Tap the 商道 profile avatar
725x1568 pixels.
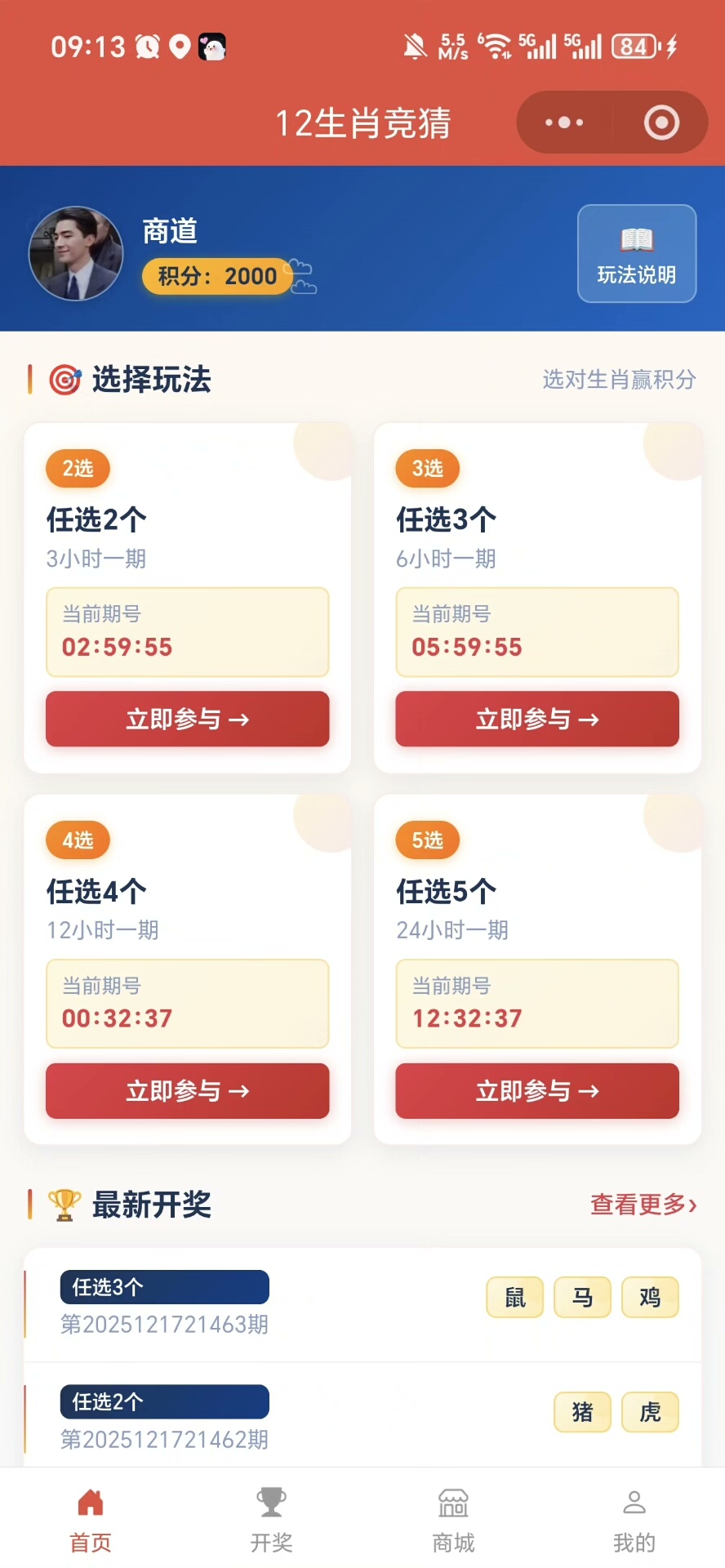coord(76,253)
